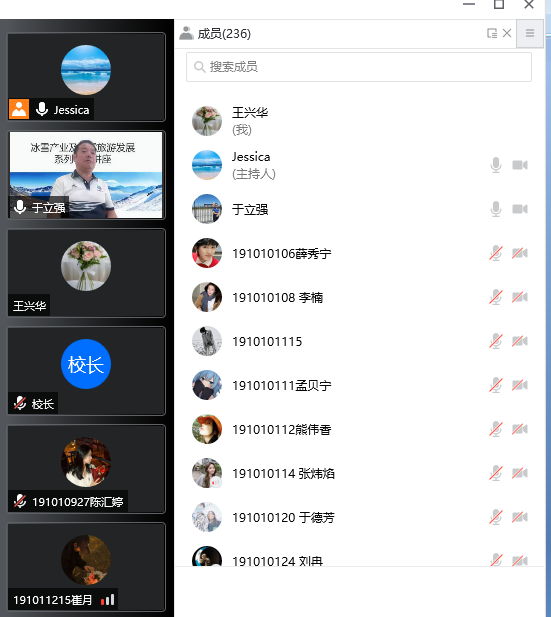Select member 191010111孟贝宁
The image size is (551, 617).
tap(359, 385)
